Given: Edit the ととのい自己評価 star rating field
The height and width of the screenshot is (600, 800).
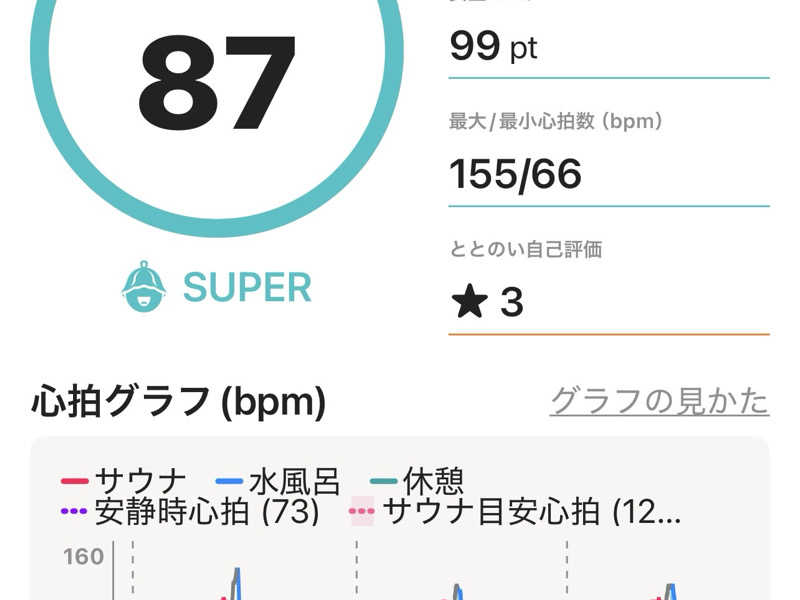Looking at the screenshot, I should pyautogui.click(x=608, y=302).
